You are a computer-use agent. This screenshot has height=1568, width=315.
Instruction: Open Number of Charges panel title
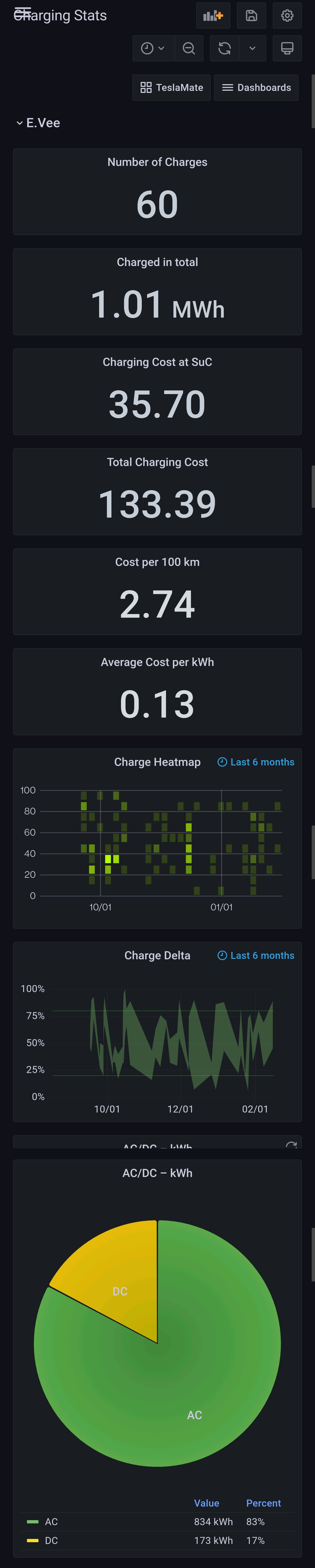click(157, 162)
